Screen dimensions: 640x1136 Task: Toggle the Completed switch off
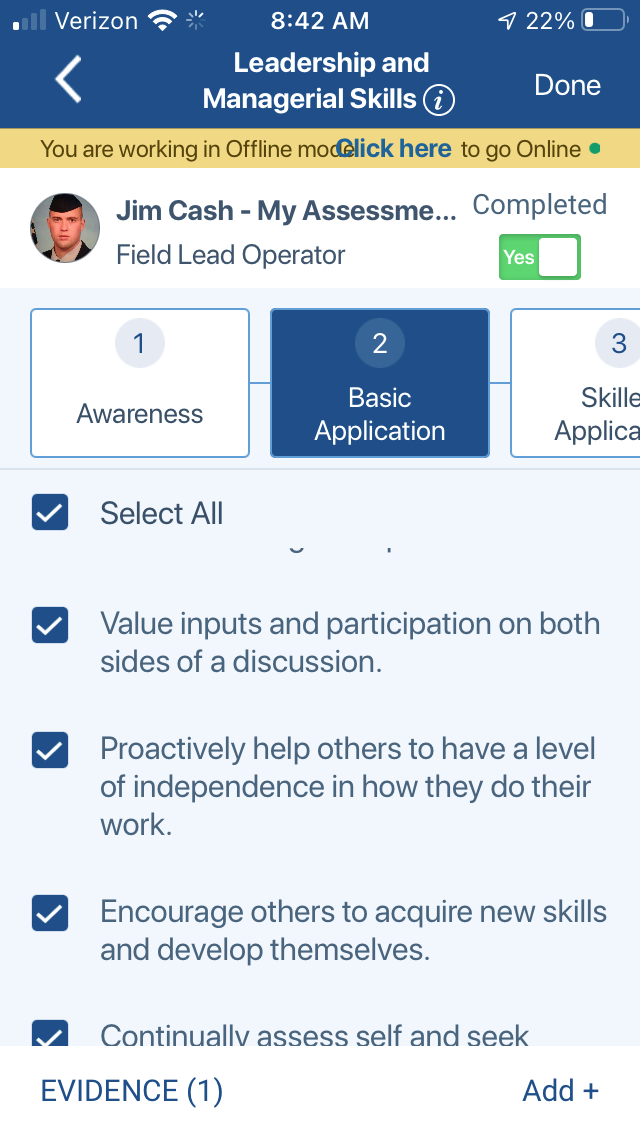(x=540, y=257)
